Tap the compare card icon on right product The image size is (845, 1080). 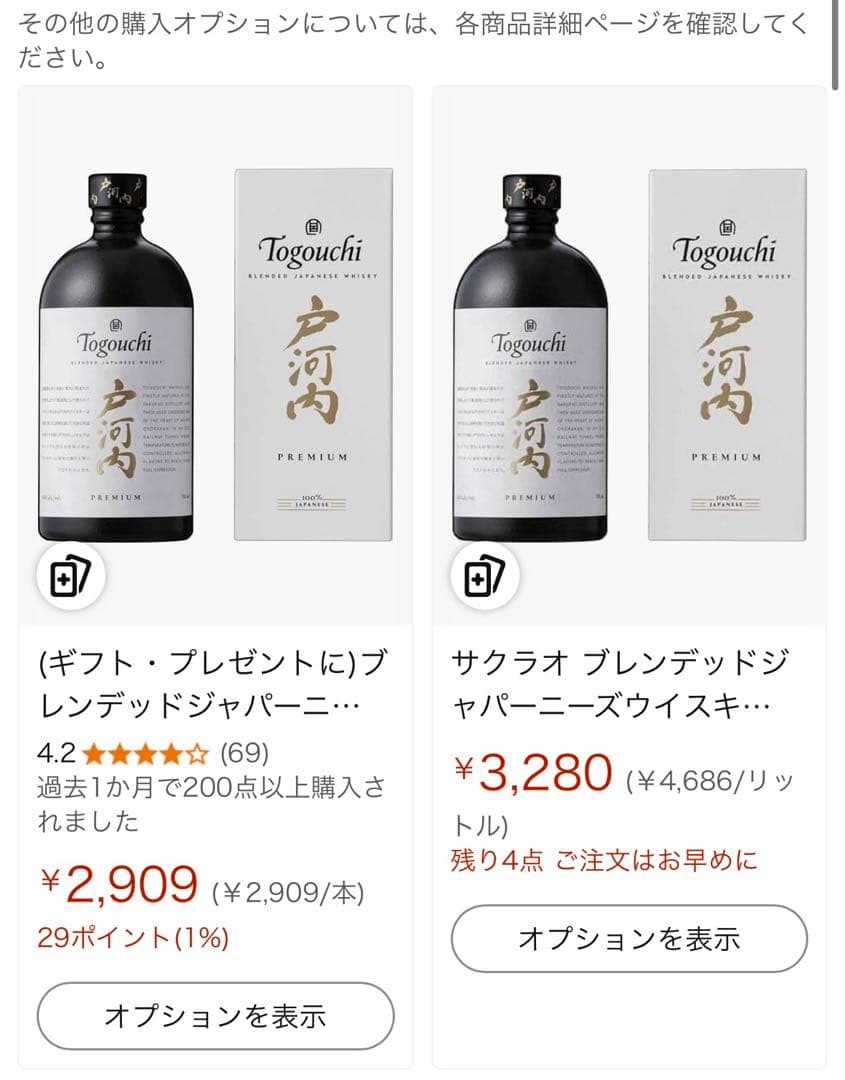487,577
